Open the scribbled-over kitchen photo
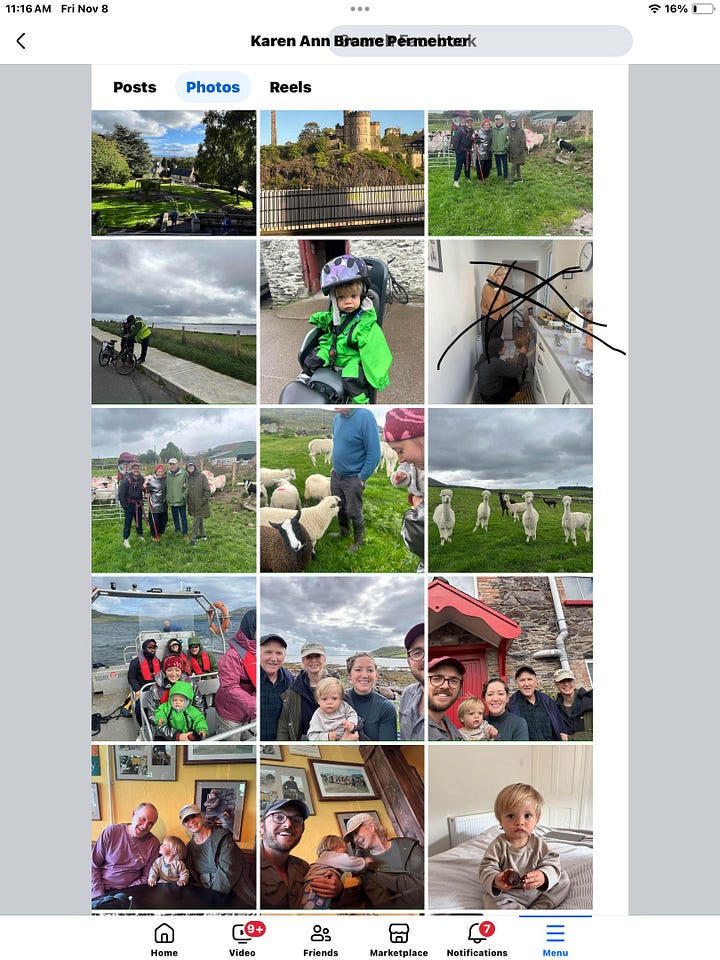The image size is (720, 960). pyautogui.click(x=510, y=321)
